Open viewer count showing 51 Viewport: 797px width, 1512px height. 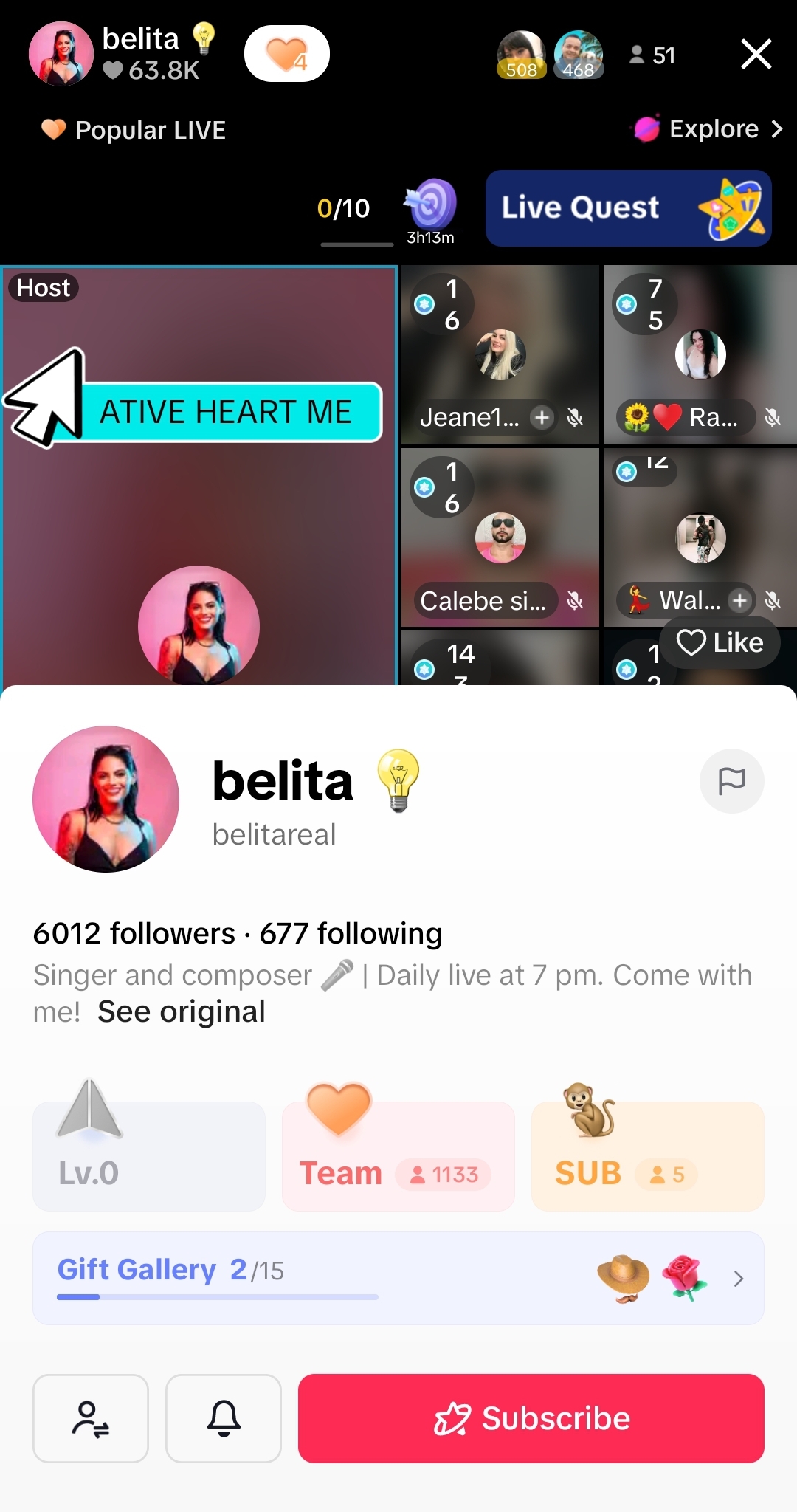[652, 55]
